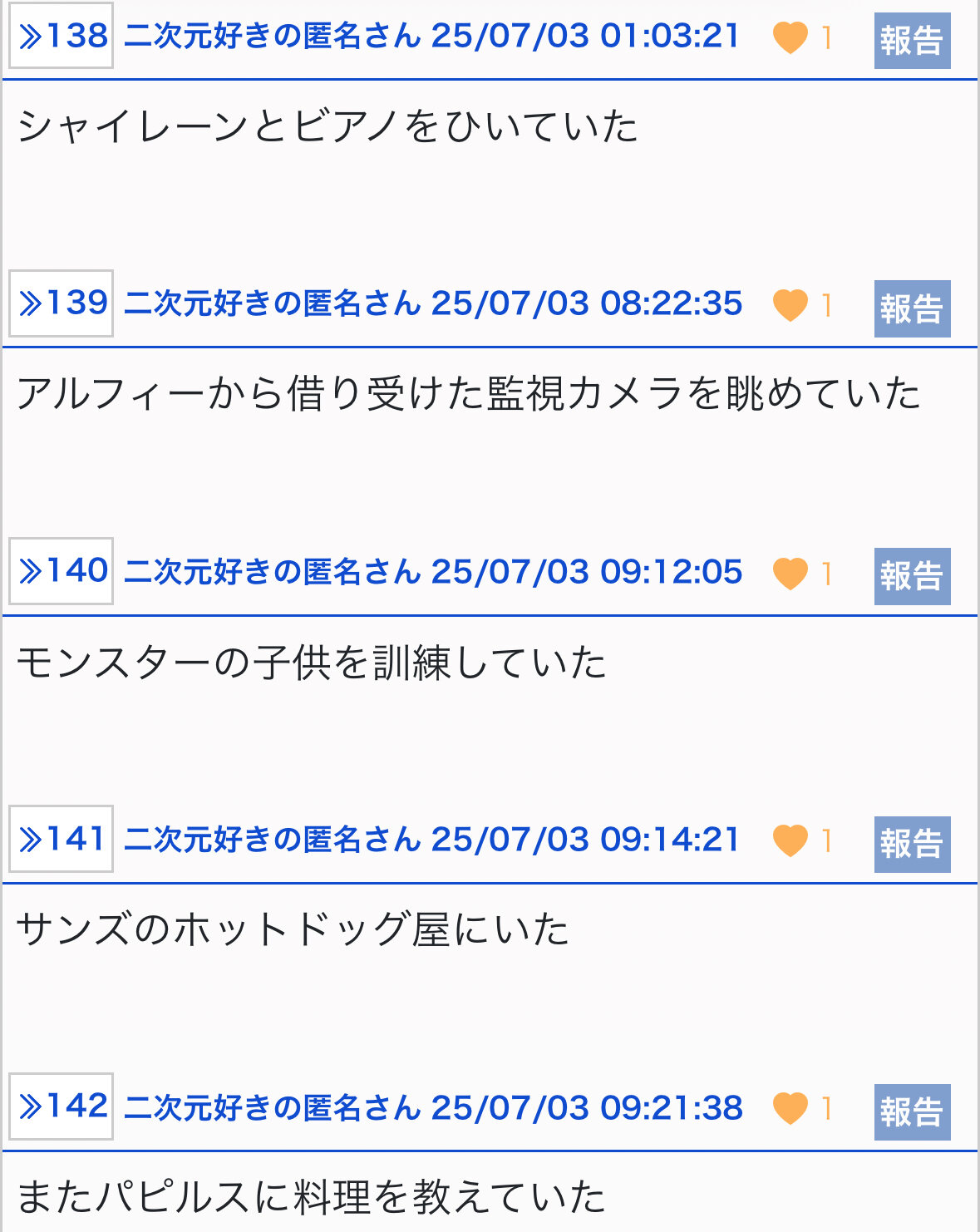
Task: Like post 138 with the heart
Action: [x=790, y=37]
